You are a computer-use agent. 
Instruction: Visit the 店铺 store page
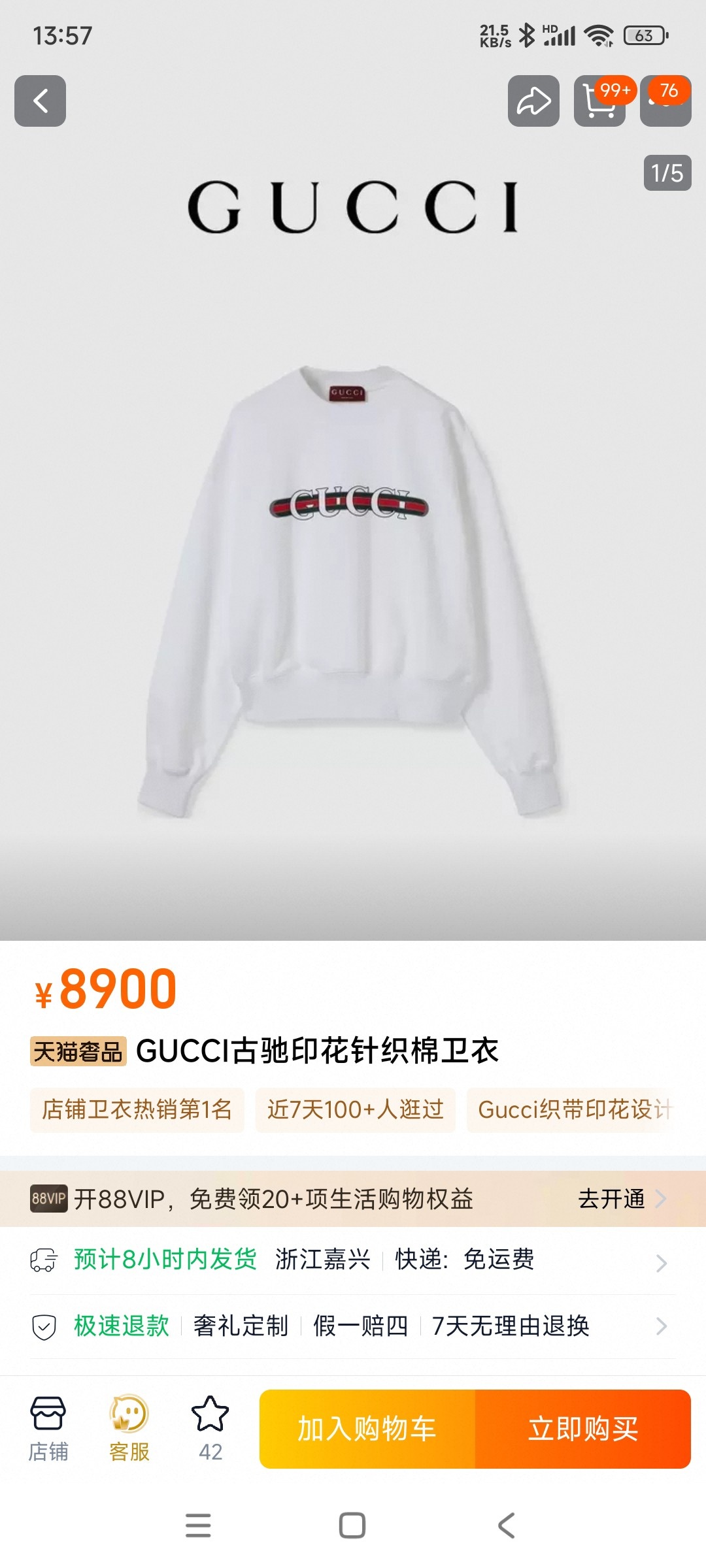(48, 1429)
